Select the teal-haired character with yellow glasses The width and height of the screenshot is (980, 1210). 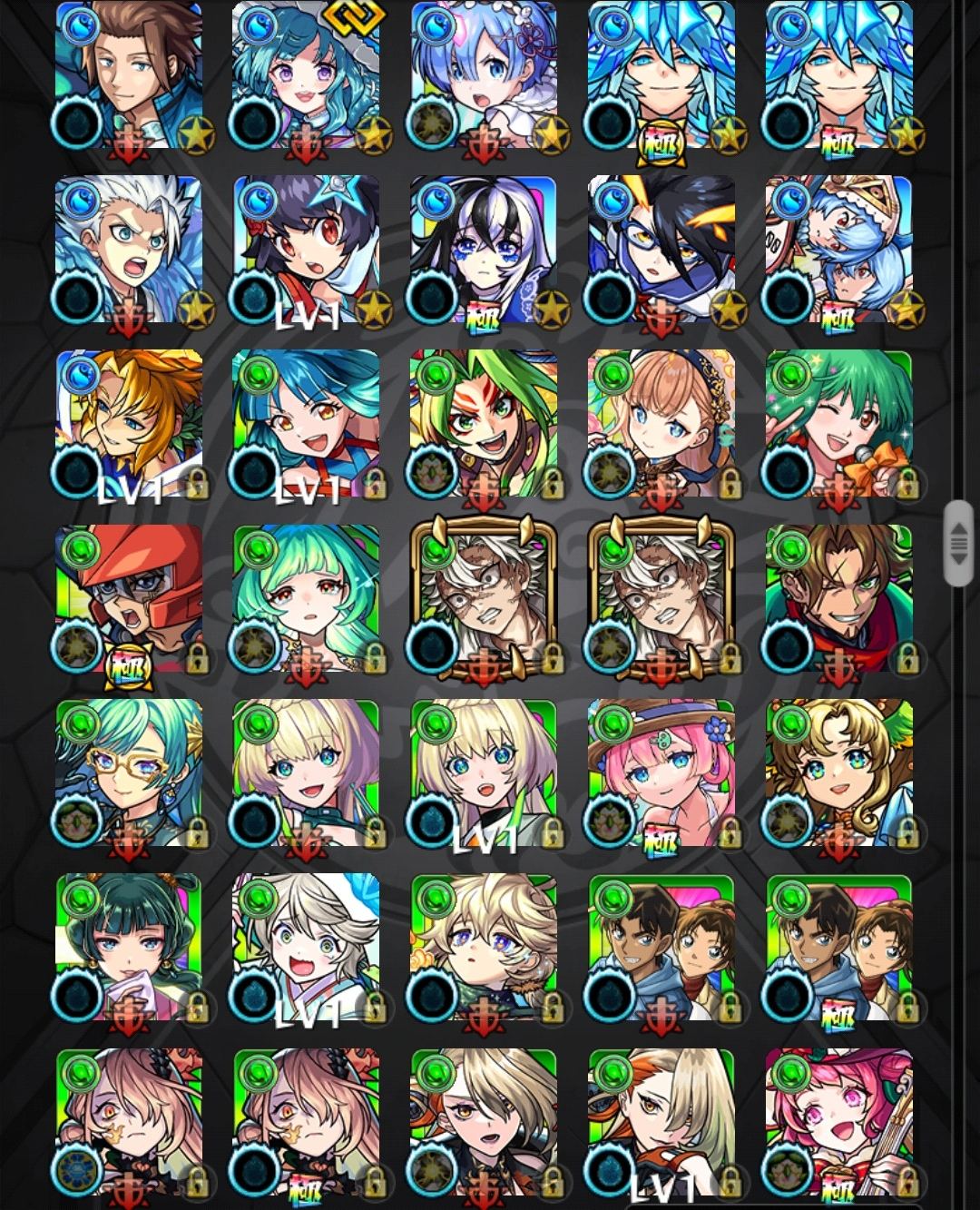[128, 773]
